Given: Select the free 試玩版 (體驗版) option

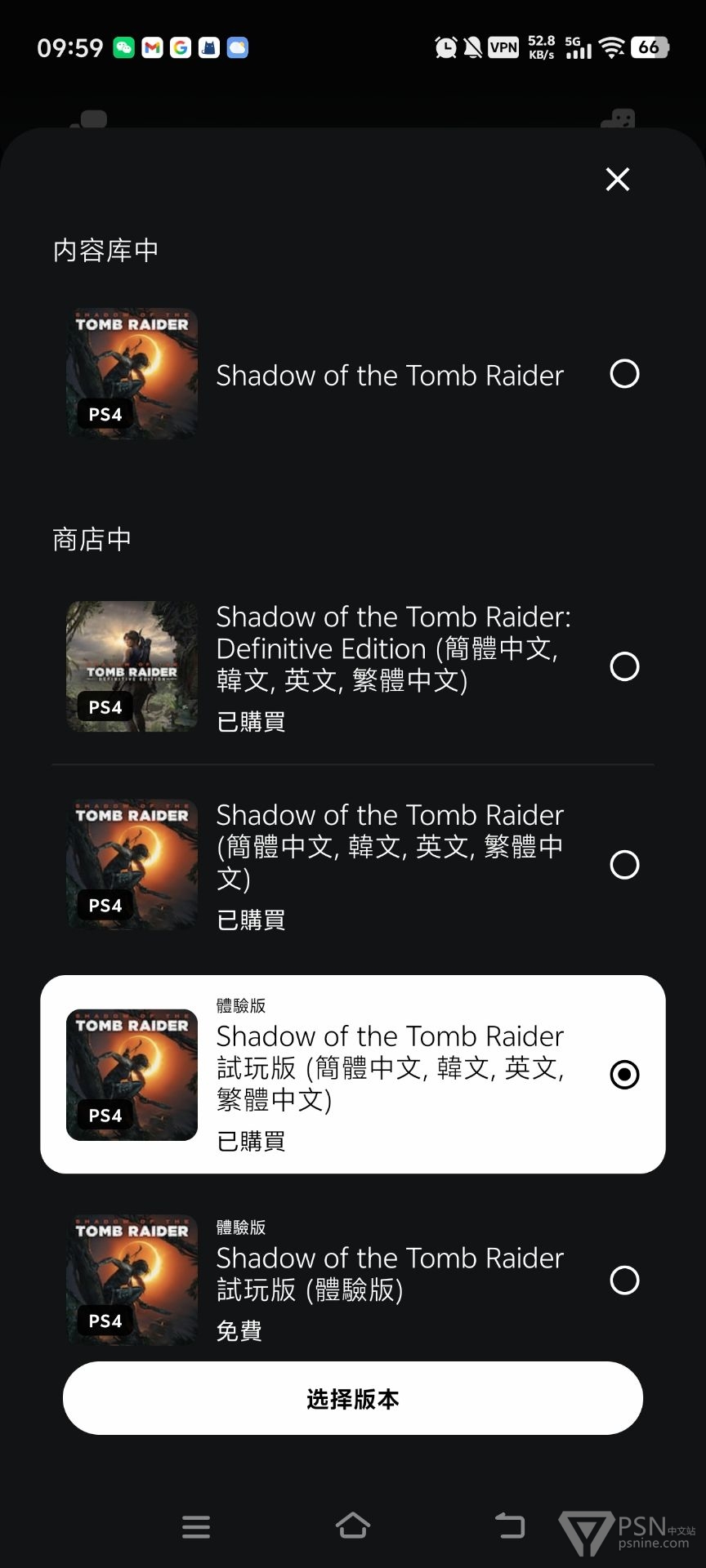Looking at the screenshot, I should point(624,1280).
